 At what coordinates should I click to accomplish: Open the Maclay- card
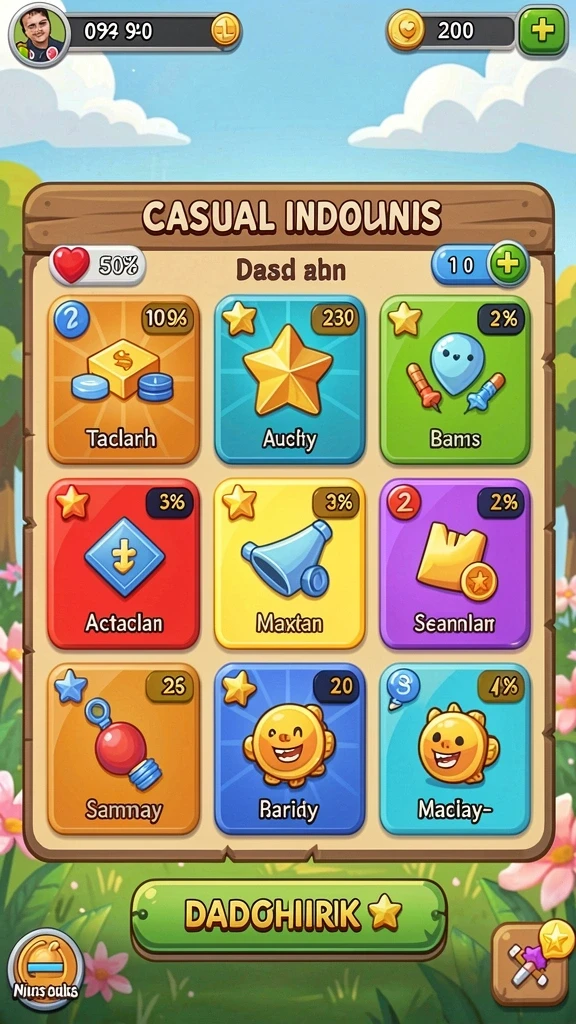pos(455,749)
